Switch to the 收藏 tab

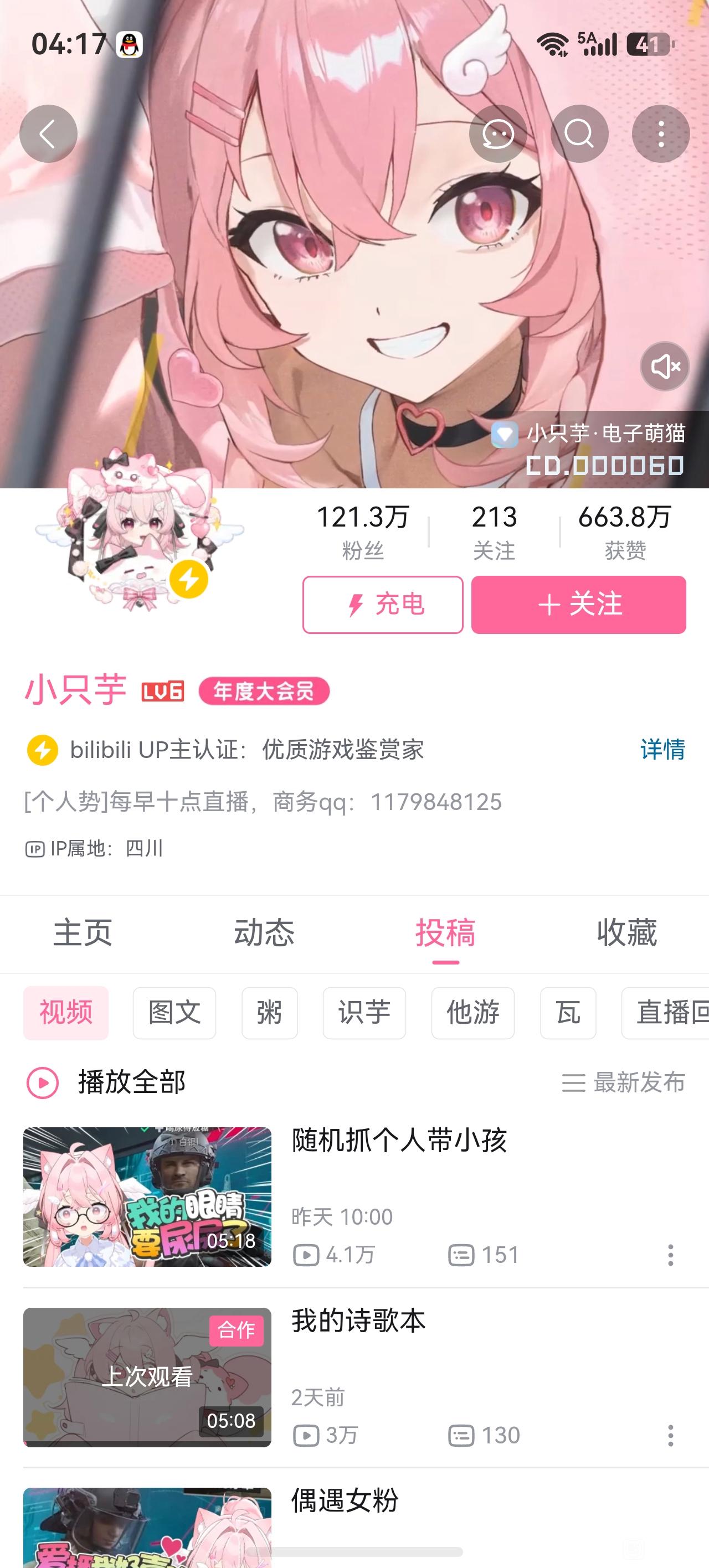[627, 932]
